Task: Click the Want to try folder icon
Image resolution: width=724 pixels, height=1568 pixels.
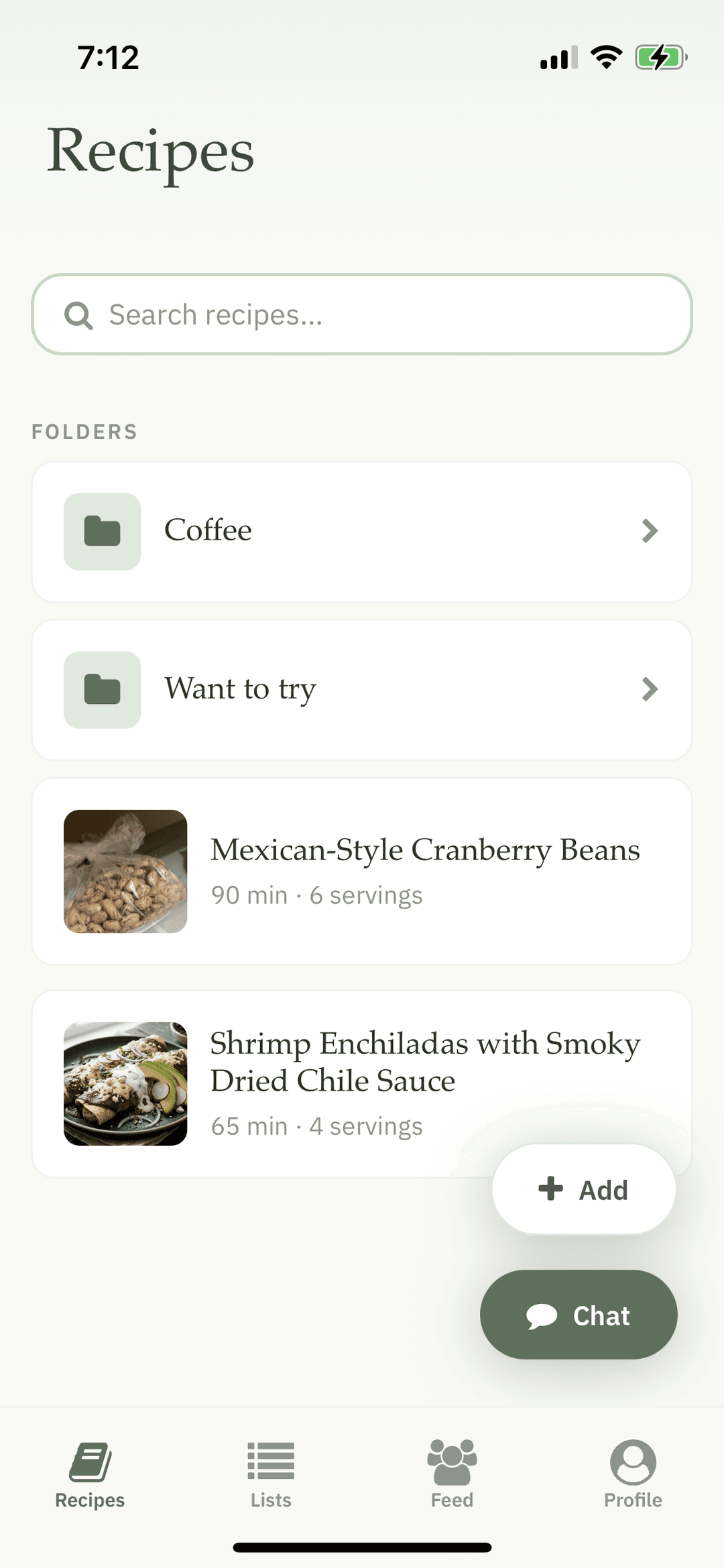Action: coord(102,689)
